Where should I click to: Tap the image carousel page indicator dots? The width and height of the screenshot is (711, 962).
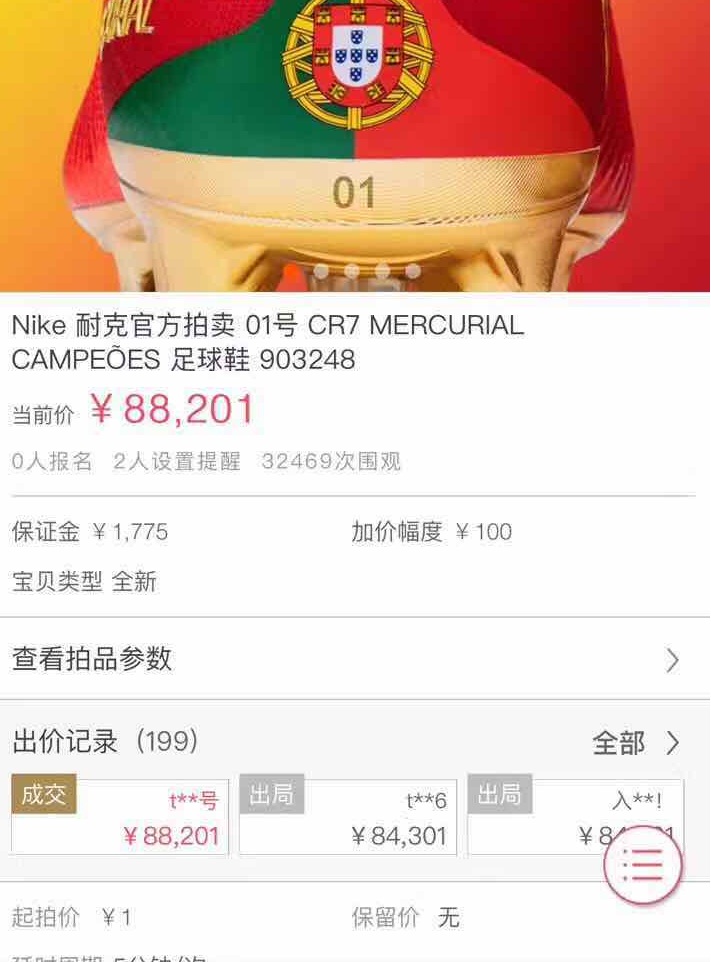coord(366,271)
